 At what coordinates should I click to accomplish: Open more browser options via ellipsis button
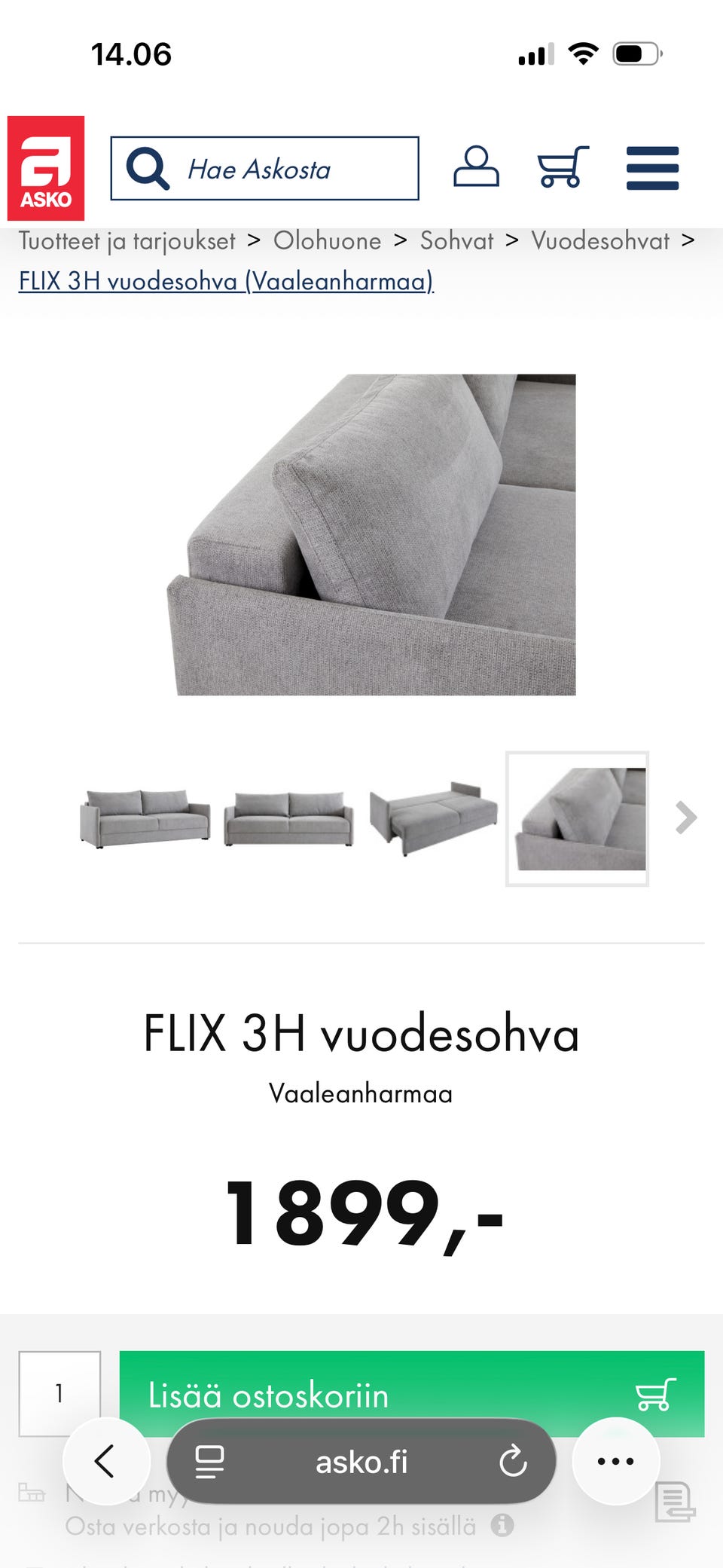coord(615,1460)
